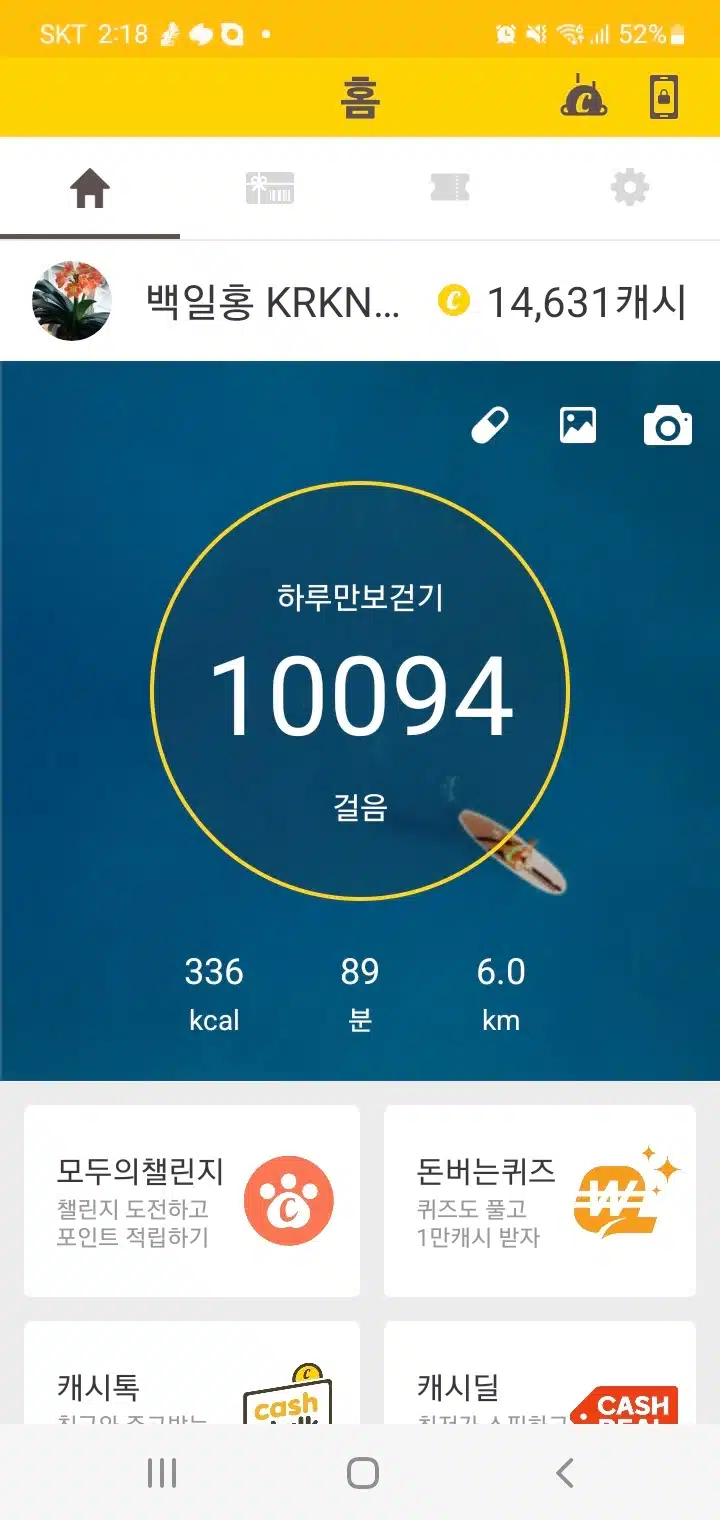Open the lock screen settings icon
This screenshot has width=720, height=1520.
(x=664, y=98)
